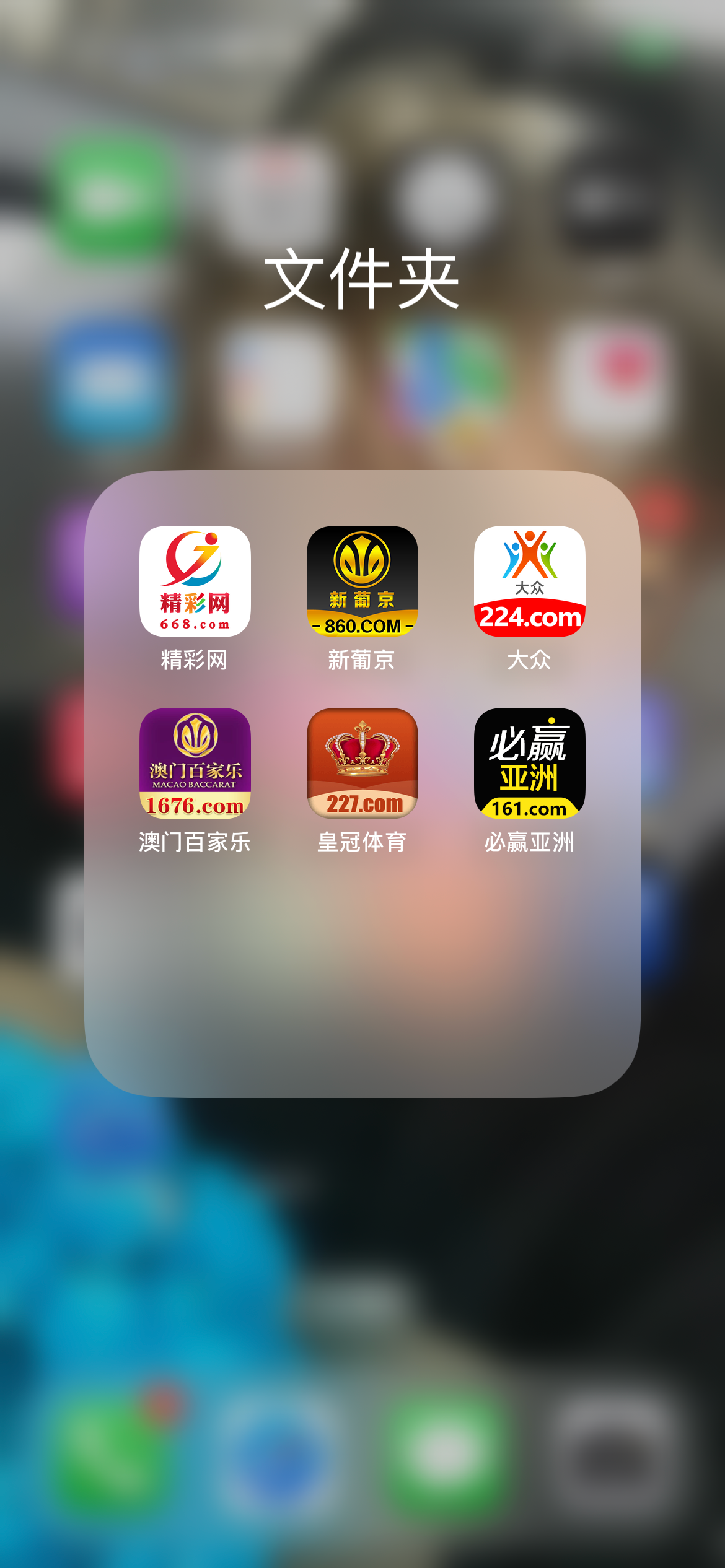Open the 皇冠体育 app
Screen dimensions: 725x1568
click(362, 763)
